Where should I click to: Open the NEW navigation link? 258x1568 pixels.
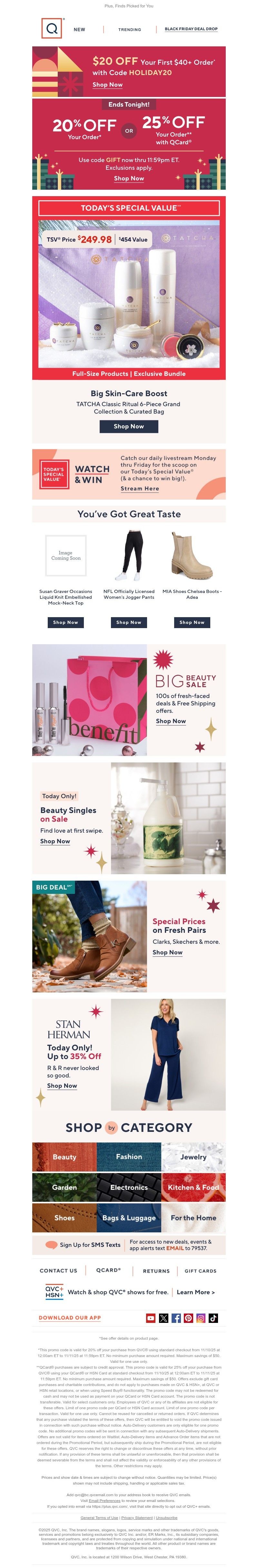tap(79, 29)
